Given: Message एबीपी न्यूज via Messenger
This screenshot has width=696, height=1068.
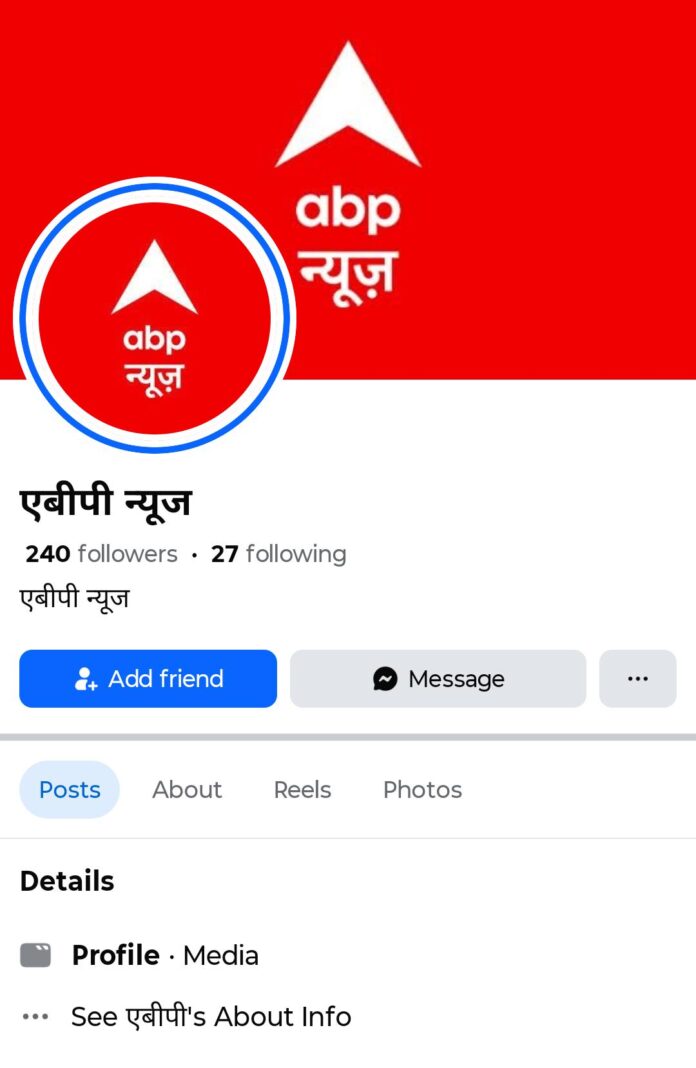Looking at the screenshot, I should [x=438, y=678].
